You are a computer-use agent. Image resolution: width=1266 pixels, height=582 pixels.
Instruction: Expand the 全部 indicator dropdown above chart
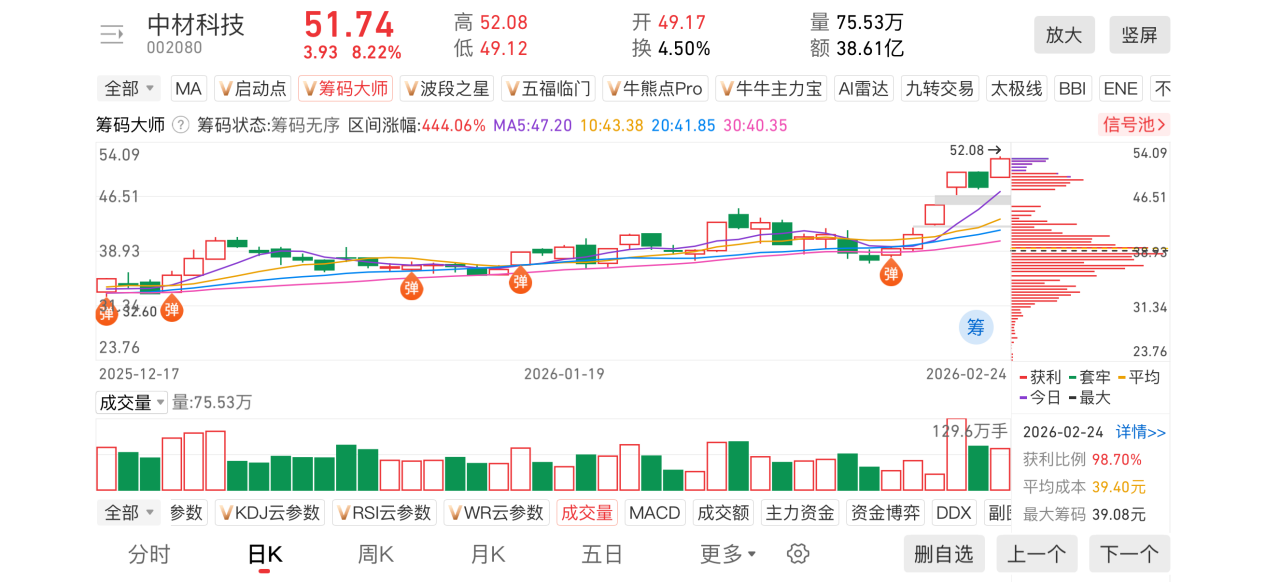[x=130, y=89]
